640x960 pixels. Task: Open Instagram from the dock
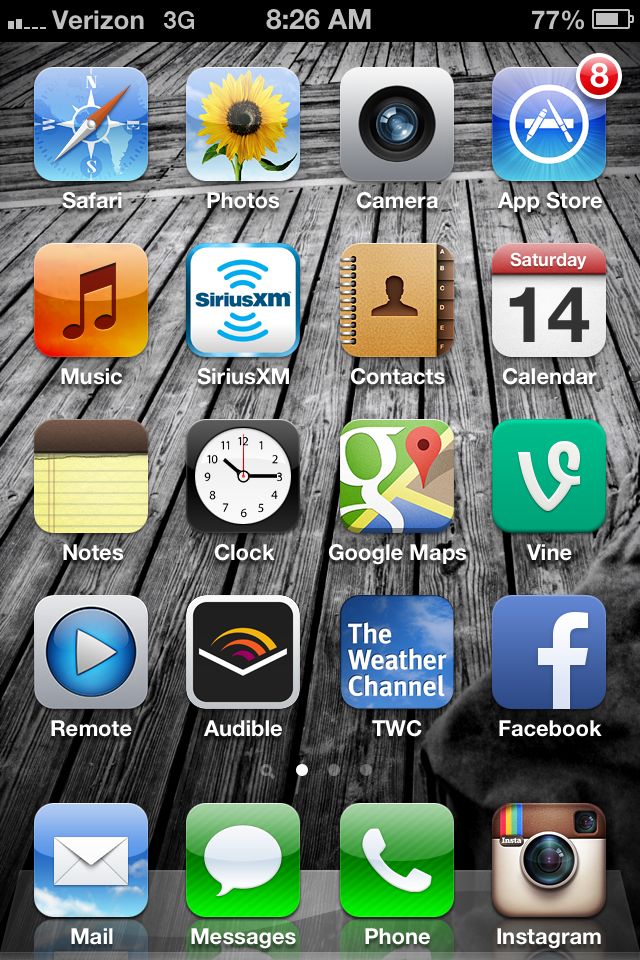(549, 860)
